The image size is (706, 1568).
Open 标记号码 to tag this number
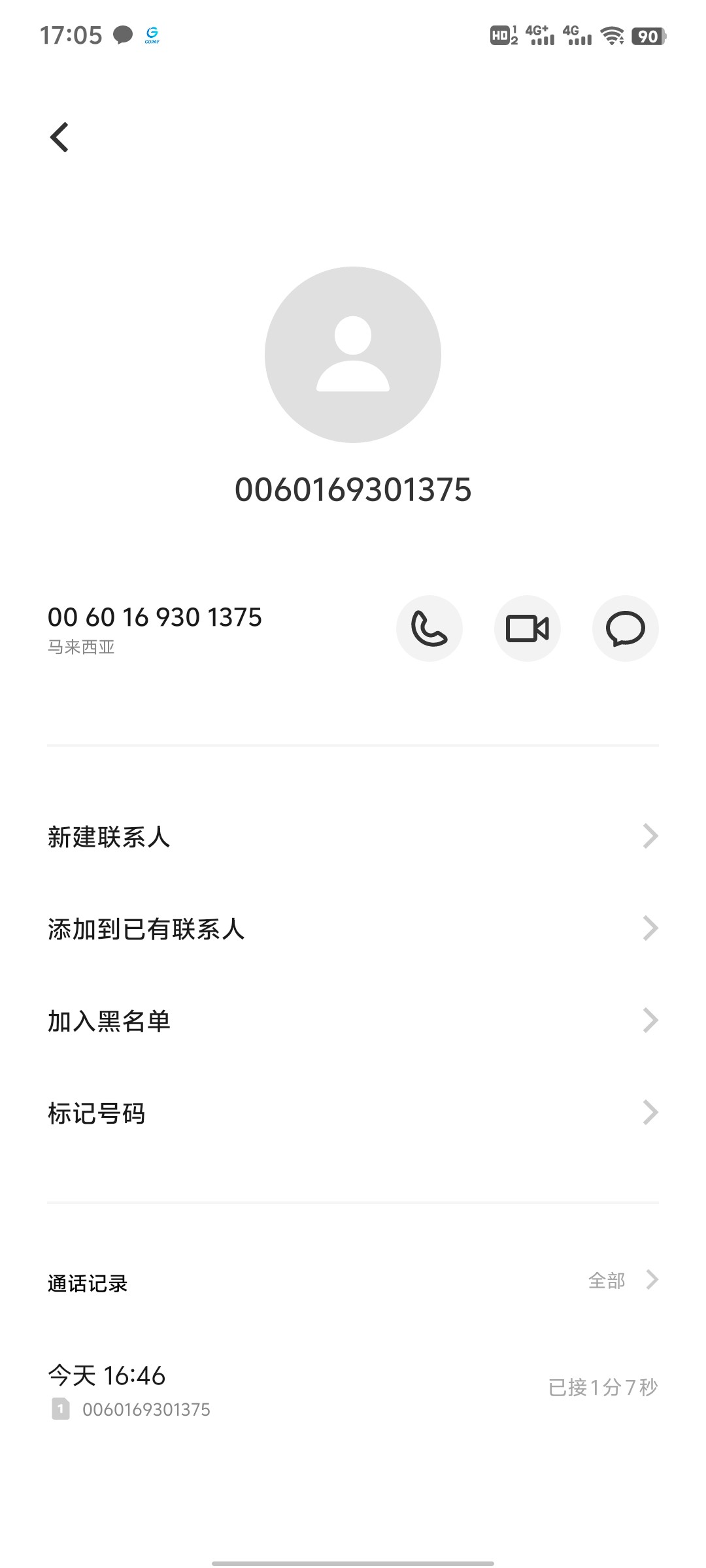point(353,1113)
